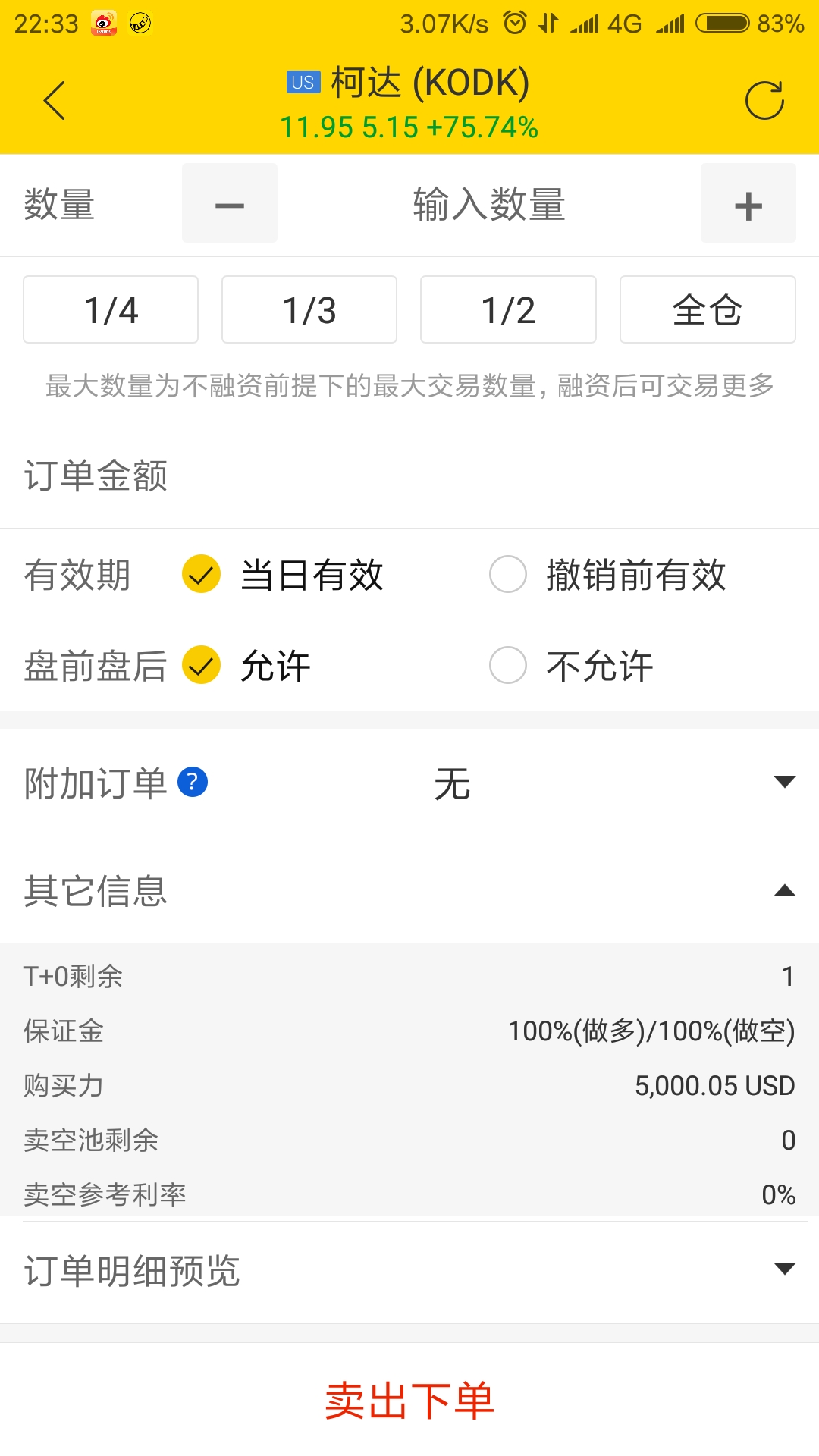Go back using the header arrow
Screen dimensions: 819x1456
tap(55, 101)
